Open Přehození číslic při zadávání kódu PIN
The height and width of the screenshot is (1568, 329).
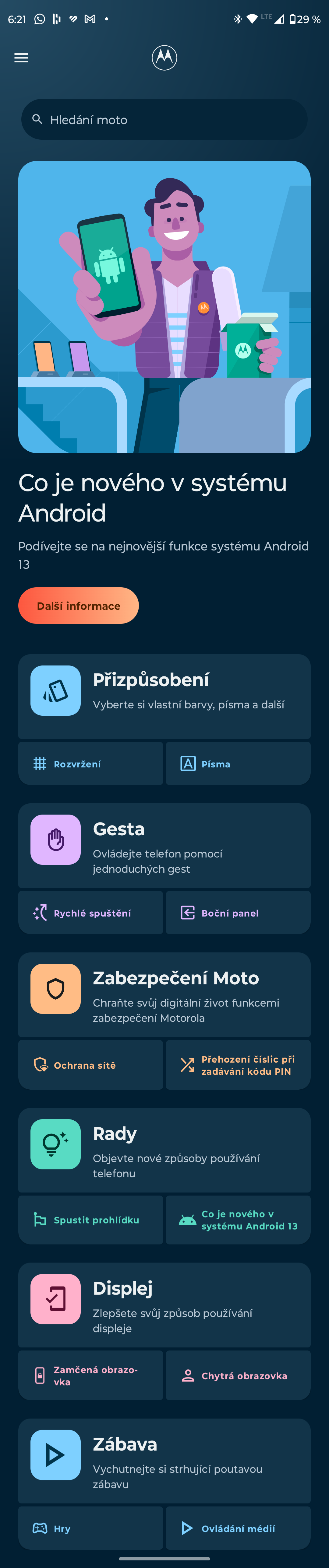coord(238,1065)
